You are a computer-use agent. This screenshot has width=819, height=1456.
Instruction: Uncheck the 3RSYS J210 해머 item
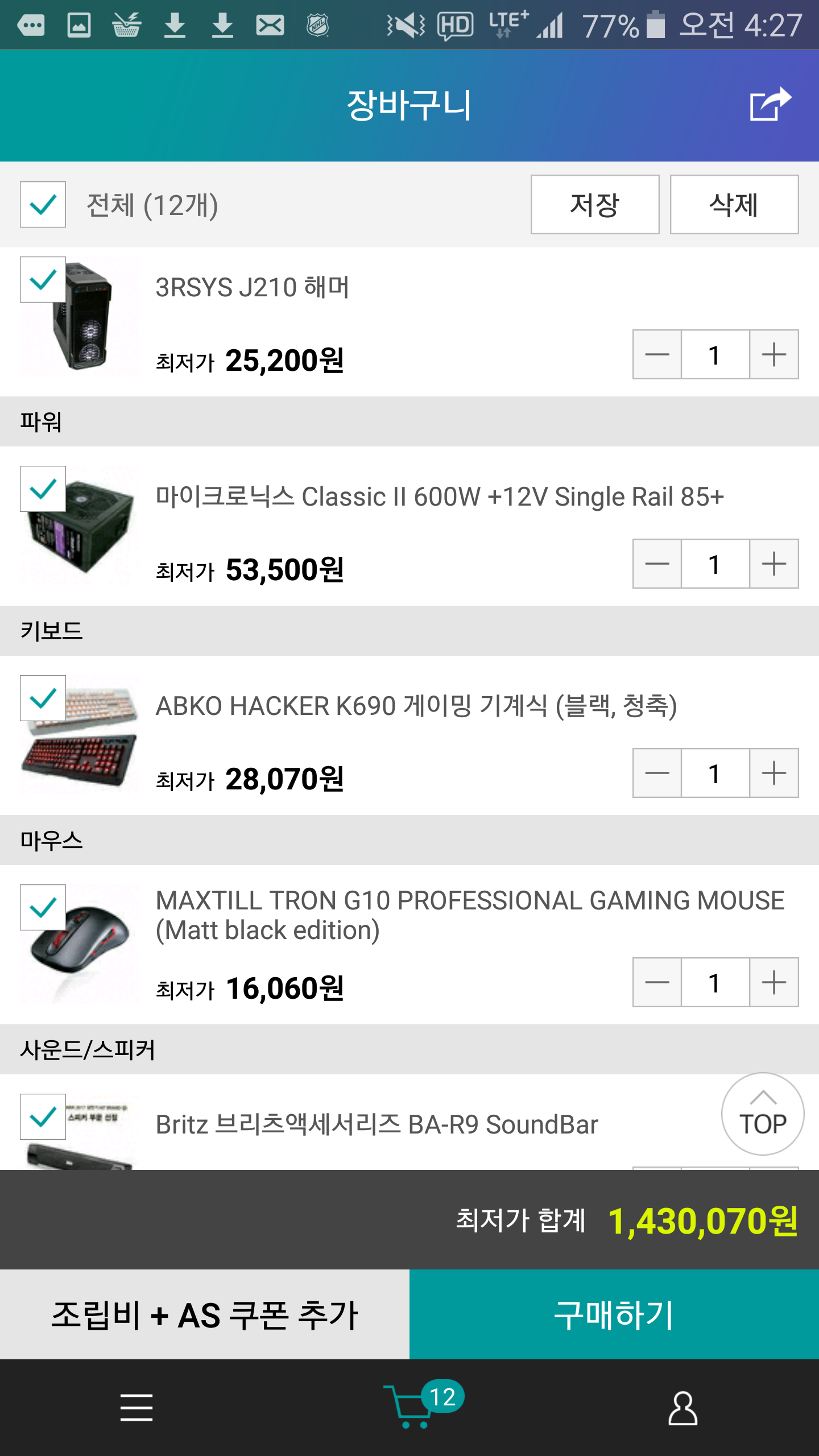click(43, 280)
